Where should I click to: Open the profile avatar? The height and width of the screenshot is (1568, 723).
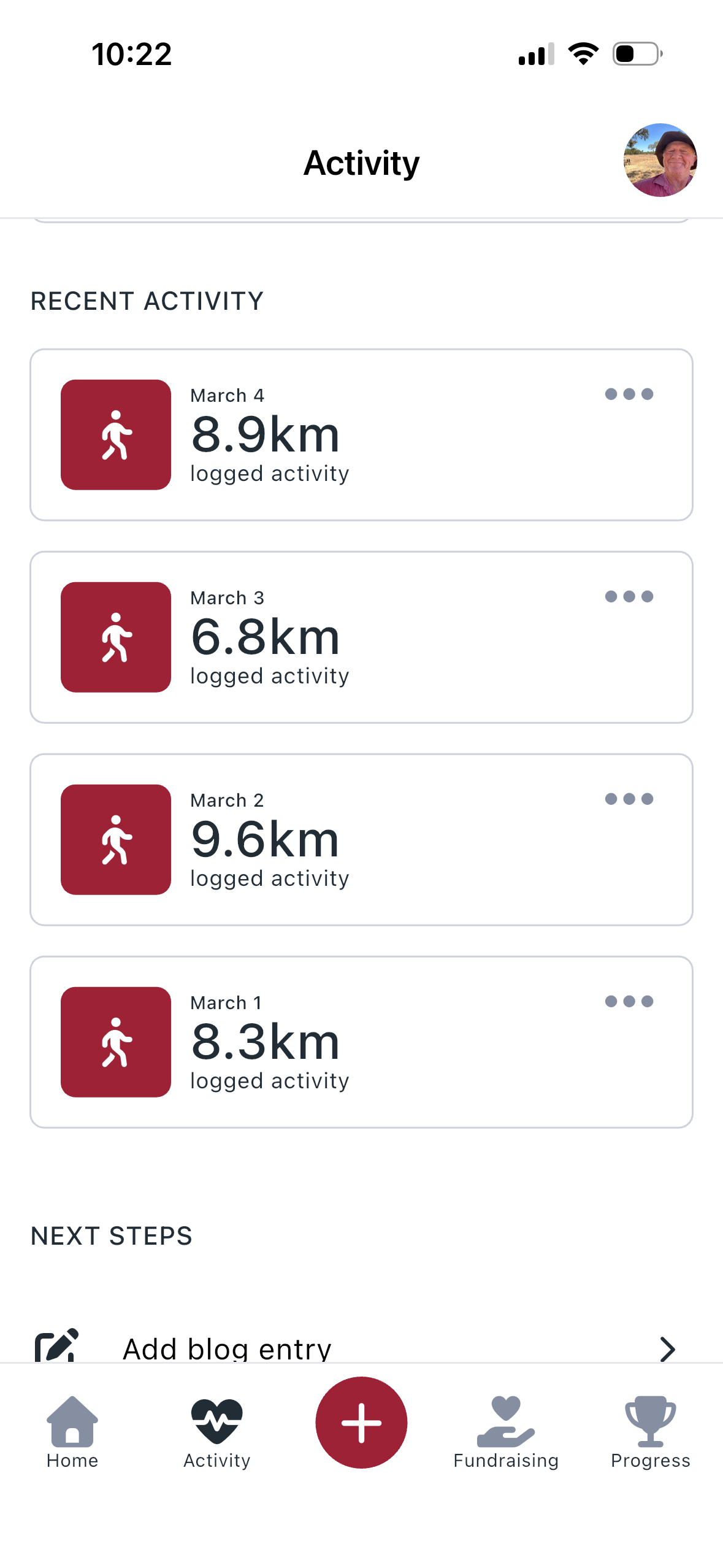pyautogui.click(x=660, y=160)
